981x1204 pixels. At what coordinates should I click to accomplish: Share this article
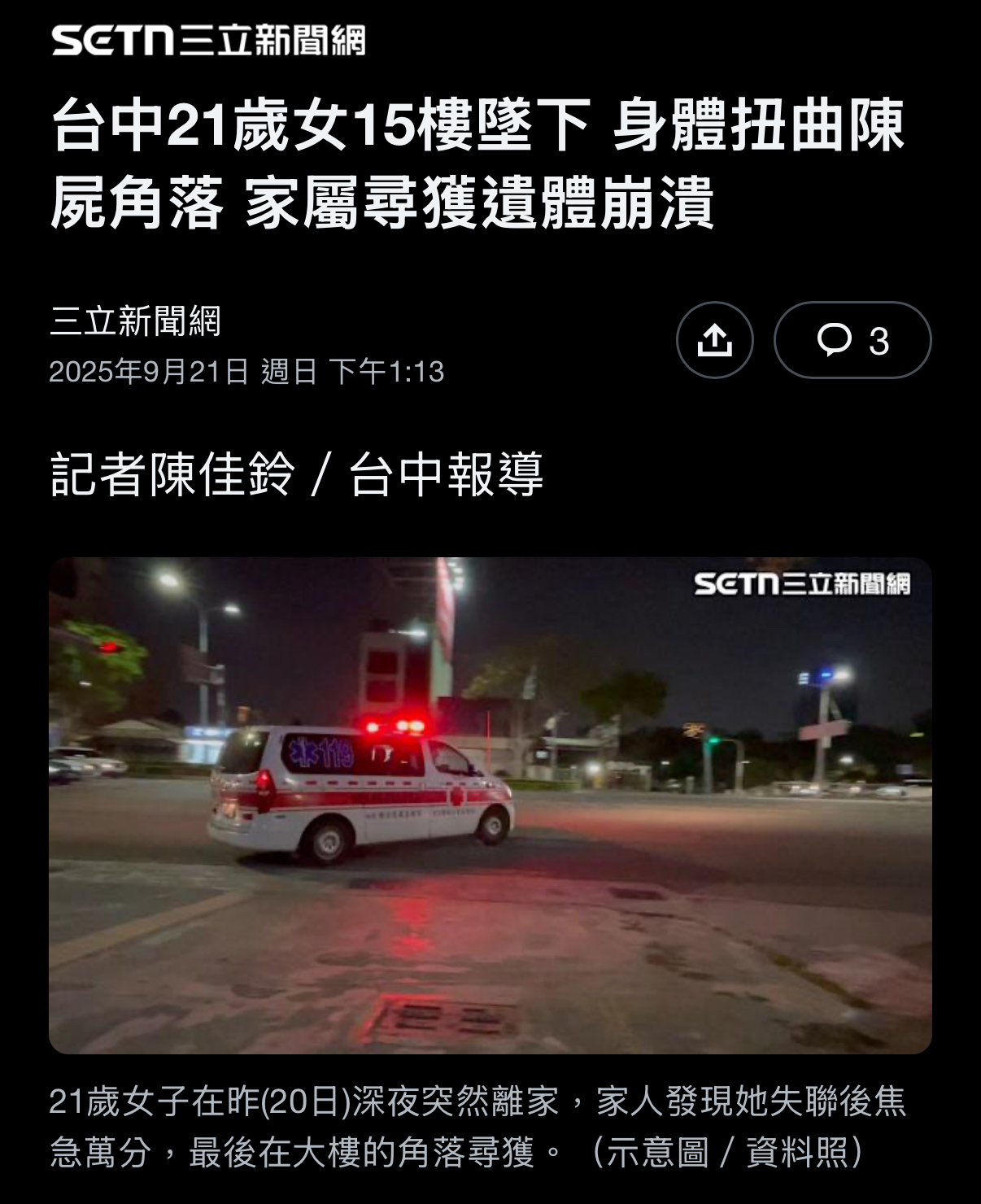[714, 340]
